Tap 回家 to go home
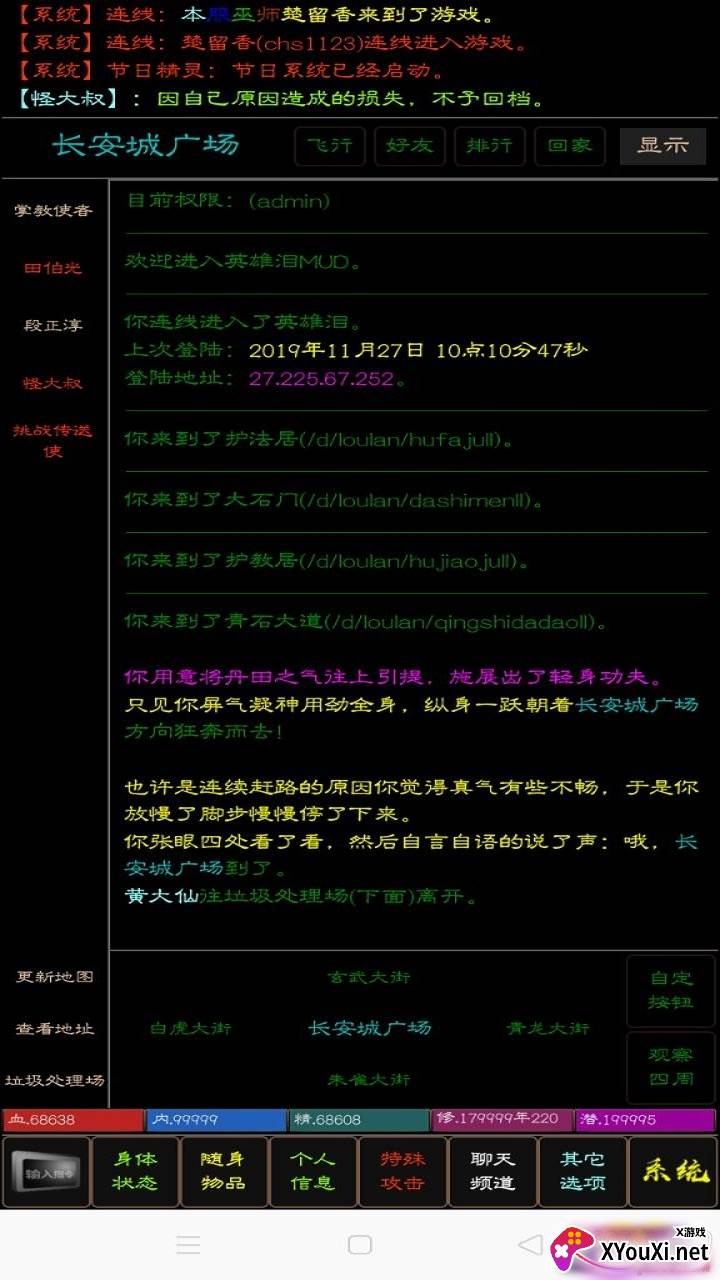The width and height of the screenshot is (720, 1280). [x=570, y=146]
